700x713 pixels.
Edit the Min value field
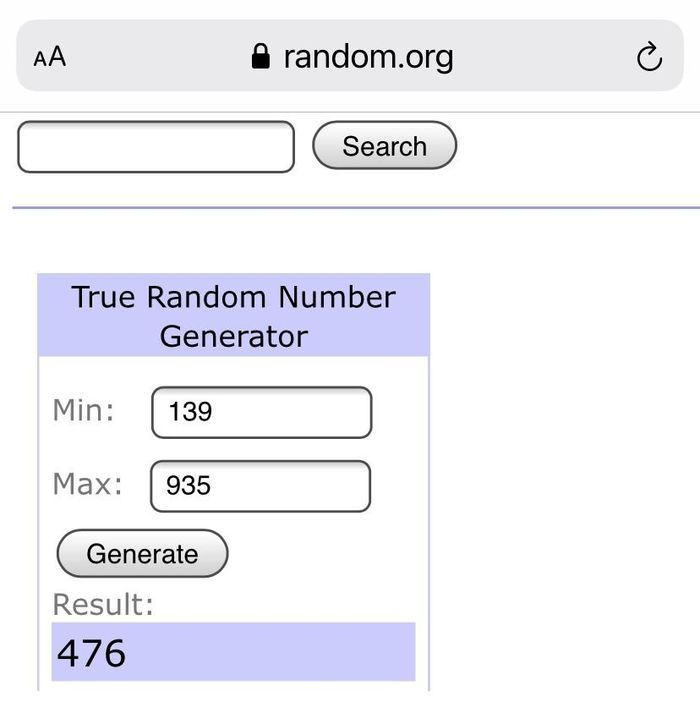point(261,412)
